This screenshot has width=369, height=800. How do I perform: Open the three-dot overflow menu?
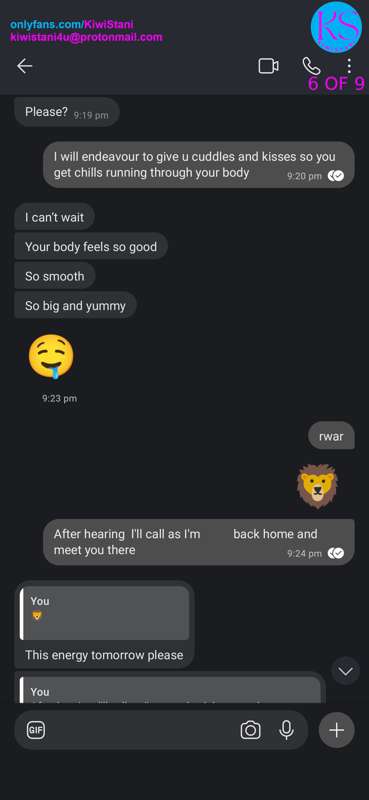tap(349, 65)
